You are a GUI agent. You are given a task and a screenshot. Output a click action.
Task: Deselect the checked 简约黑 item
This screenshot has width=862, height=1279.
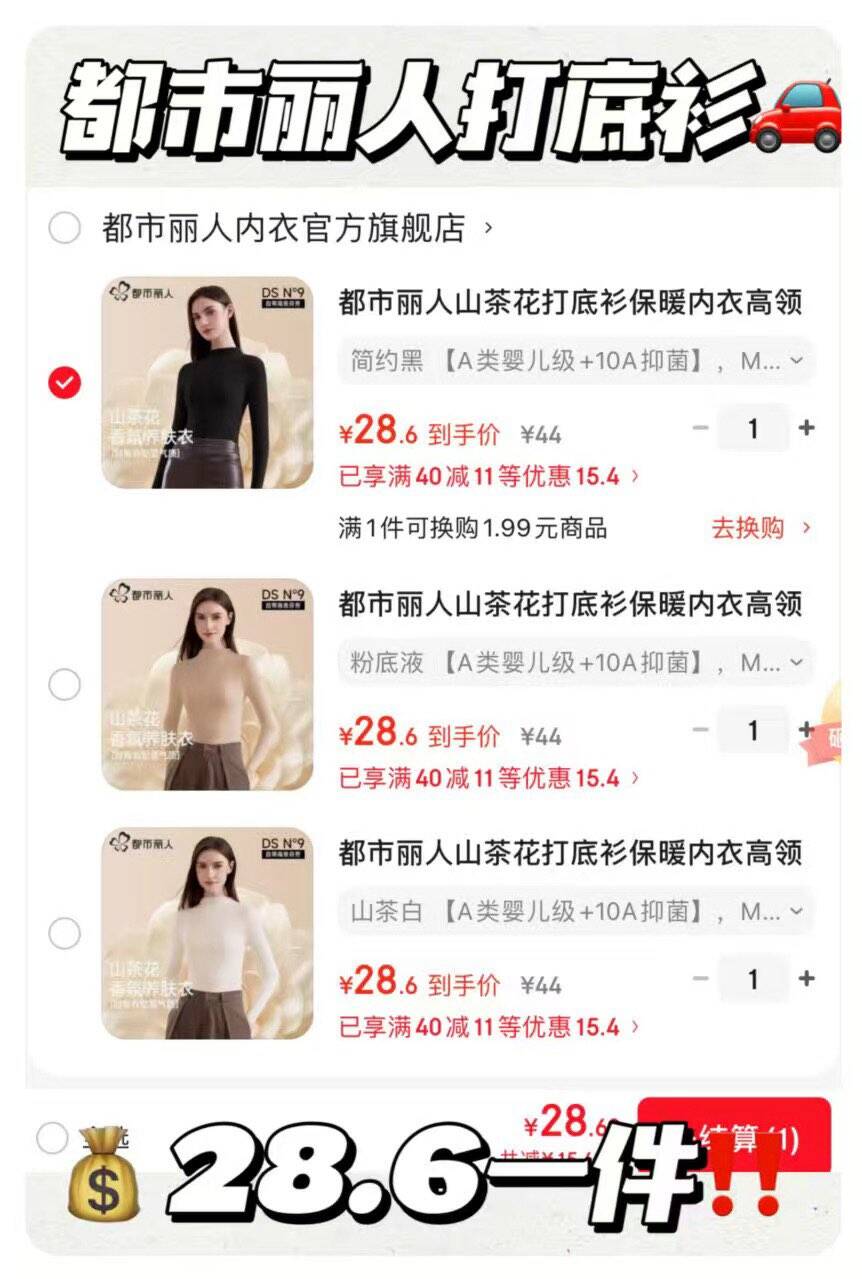(63, 380)
